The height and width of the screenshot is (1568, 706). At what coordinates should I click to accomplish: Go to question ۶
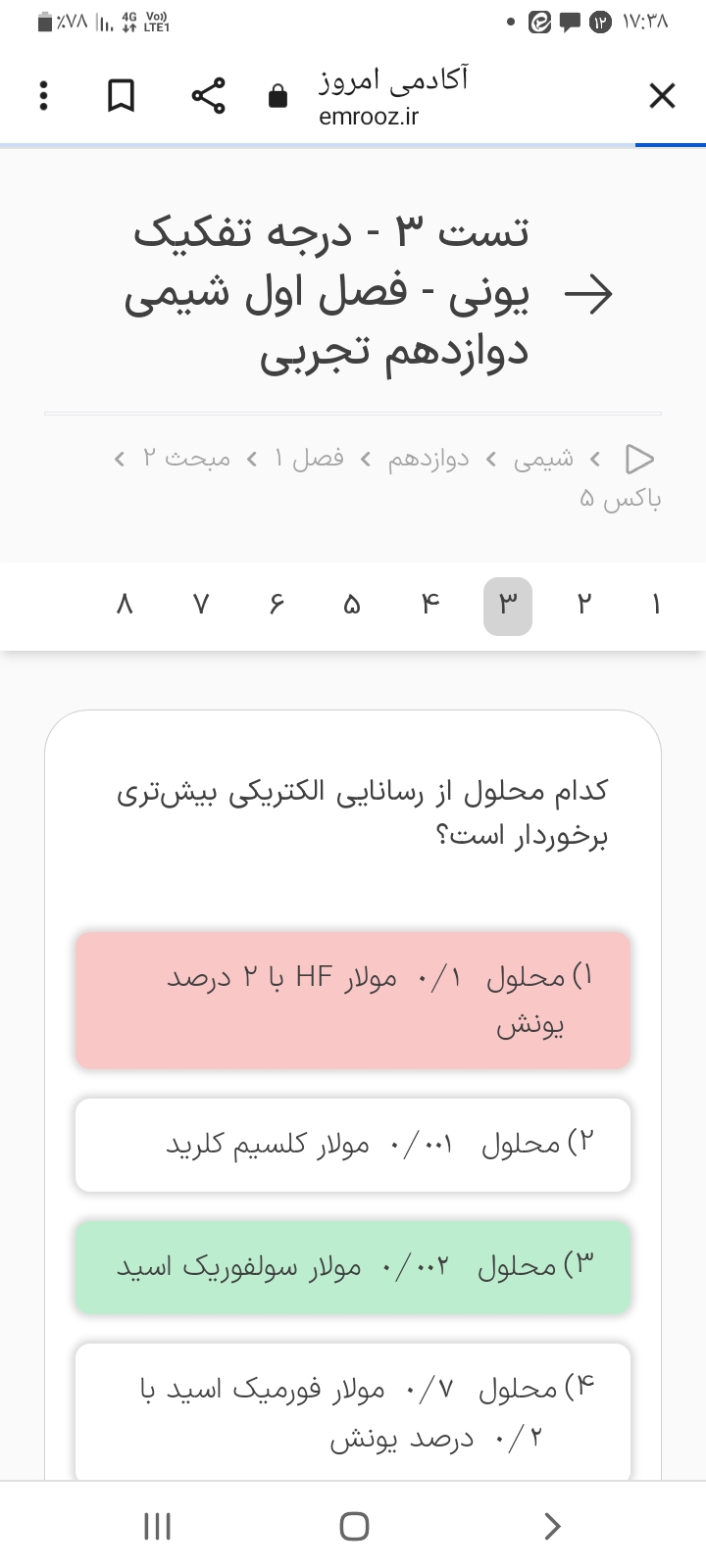click(x=277, y=605)
